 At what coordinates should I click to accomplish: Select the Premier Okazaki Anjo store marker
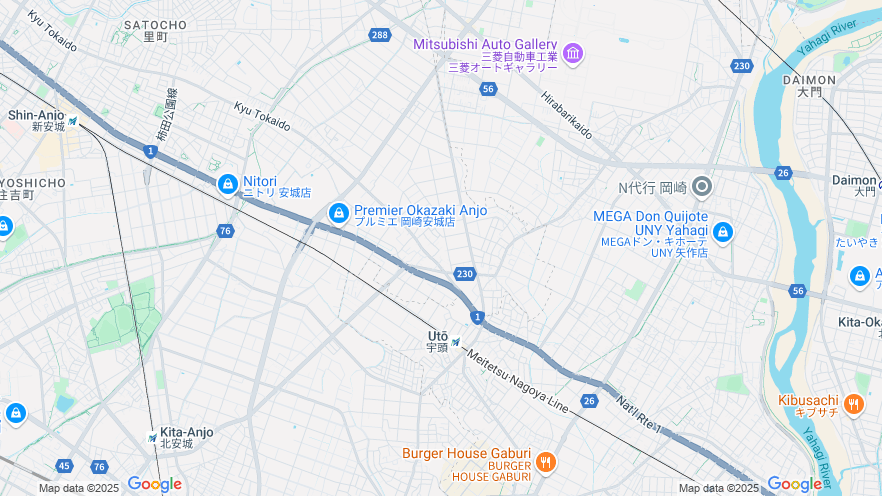[339, 214]
